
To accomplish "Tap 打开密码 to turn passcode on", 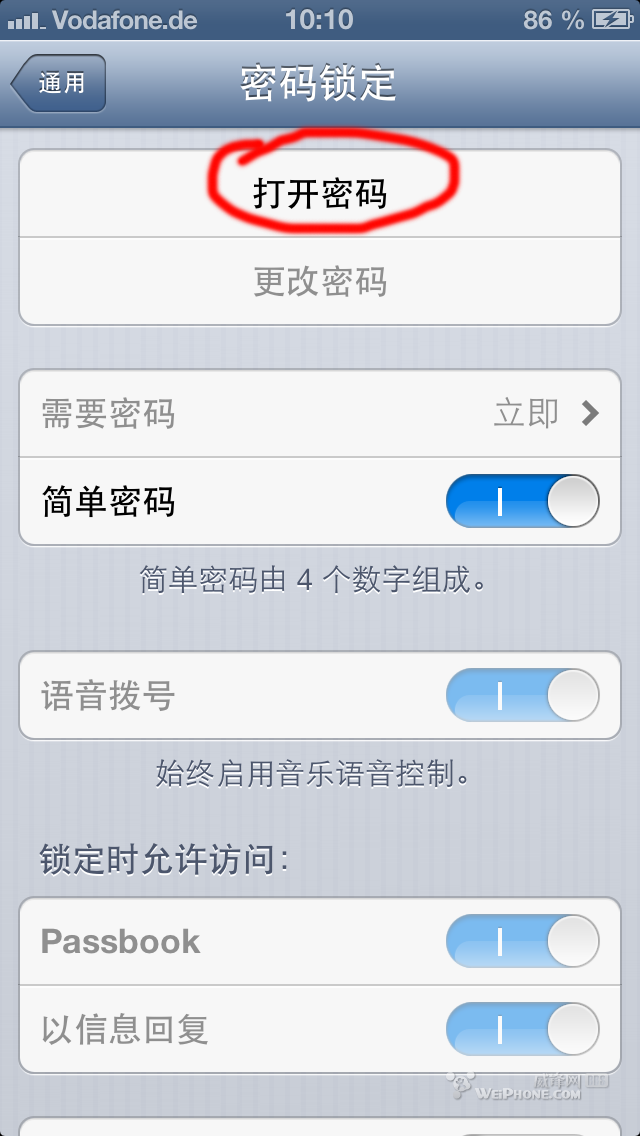I will coord(320,193).
